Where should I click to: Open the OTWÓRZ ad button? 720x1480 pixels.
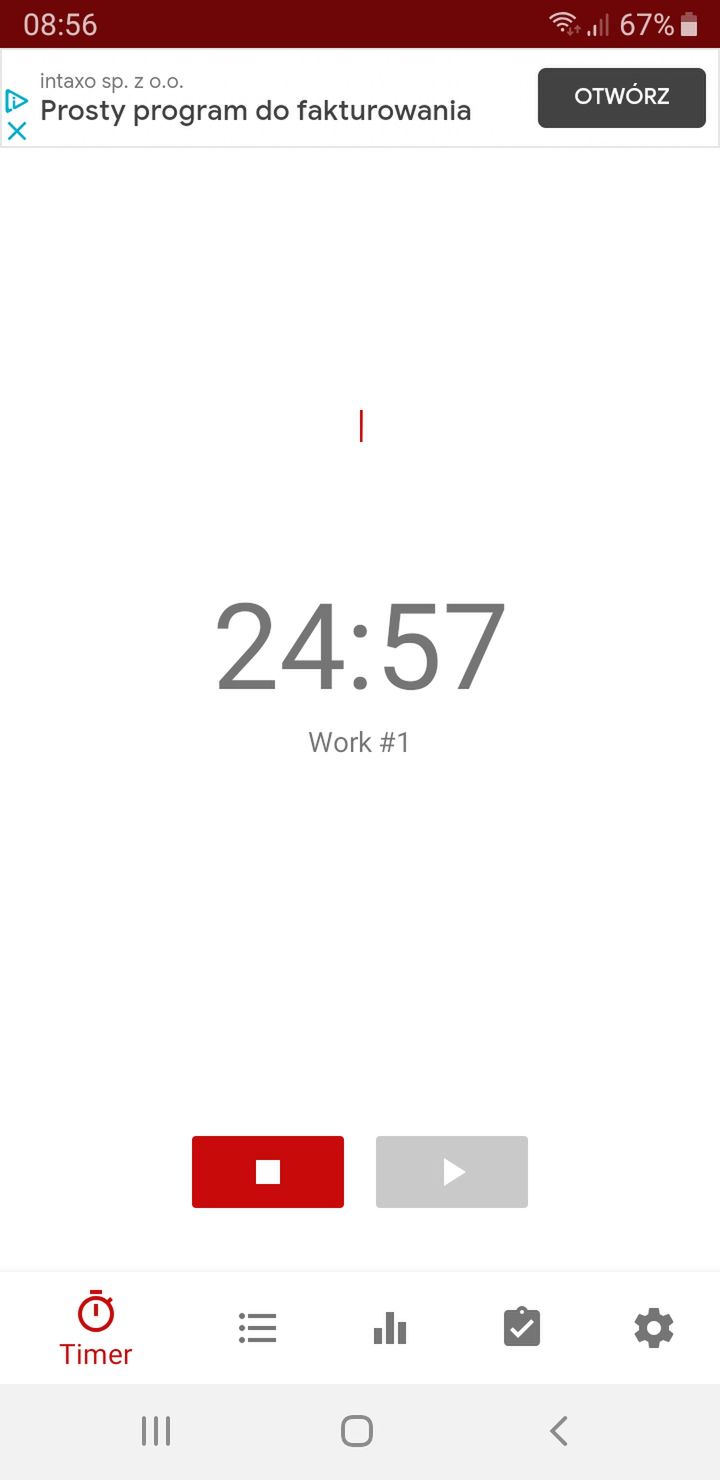(622, 98)
